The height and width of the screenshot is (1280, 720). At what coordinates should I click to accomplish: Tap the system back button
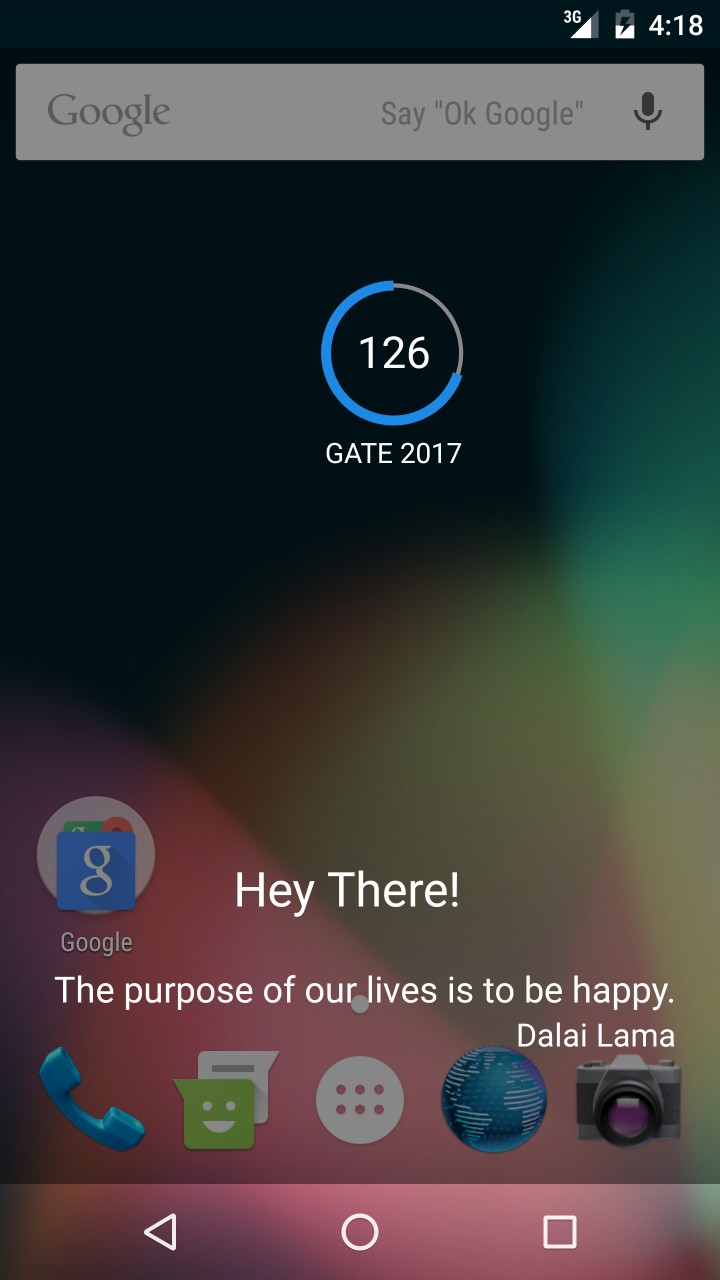click(x=161, y=1232)
